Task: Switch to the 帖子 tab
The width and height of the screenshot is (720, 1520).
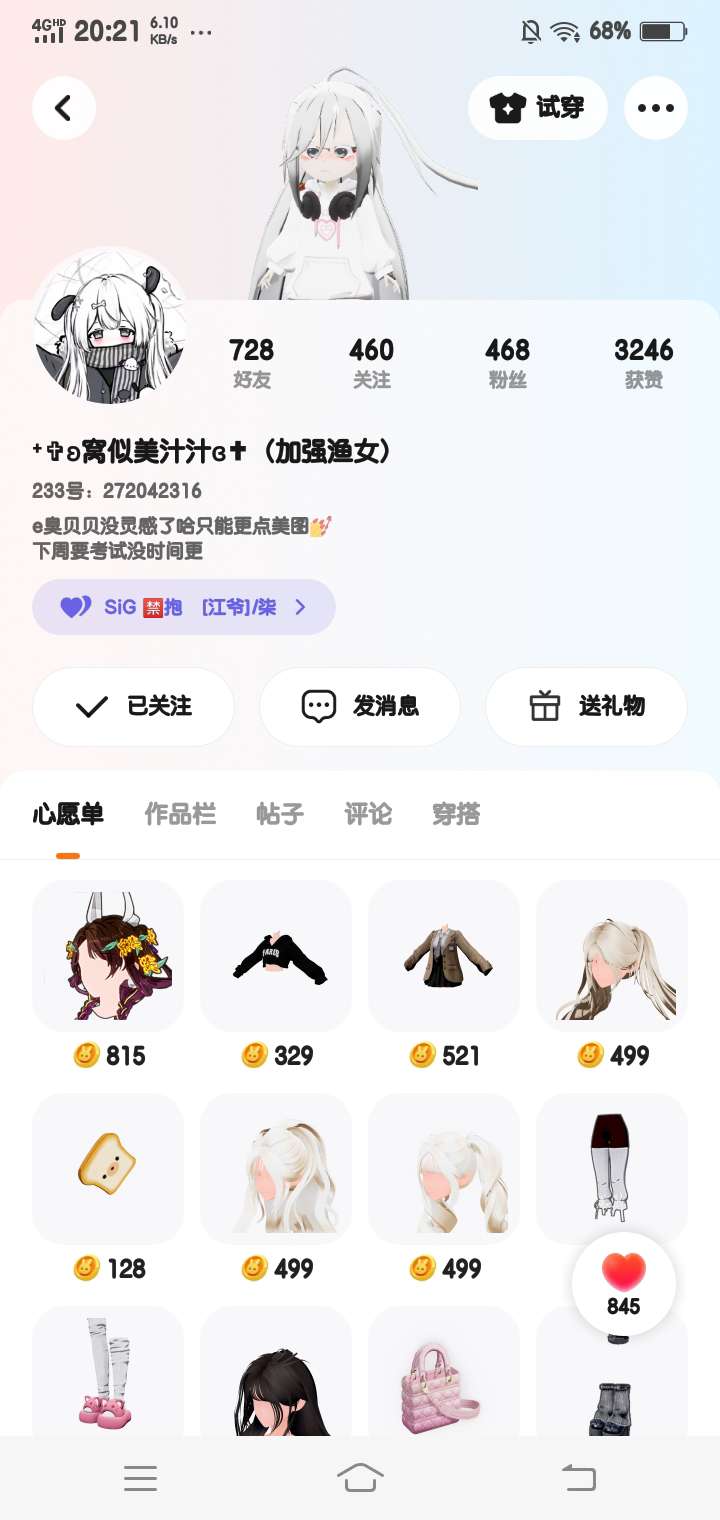Action: coord(280,815)
